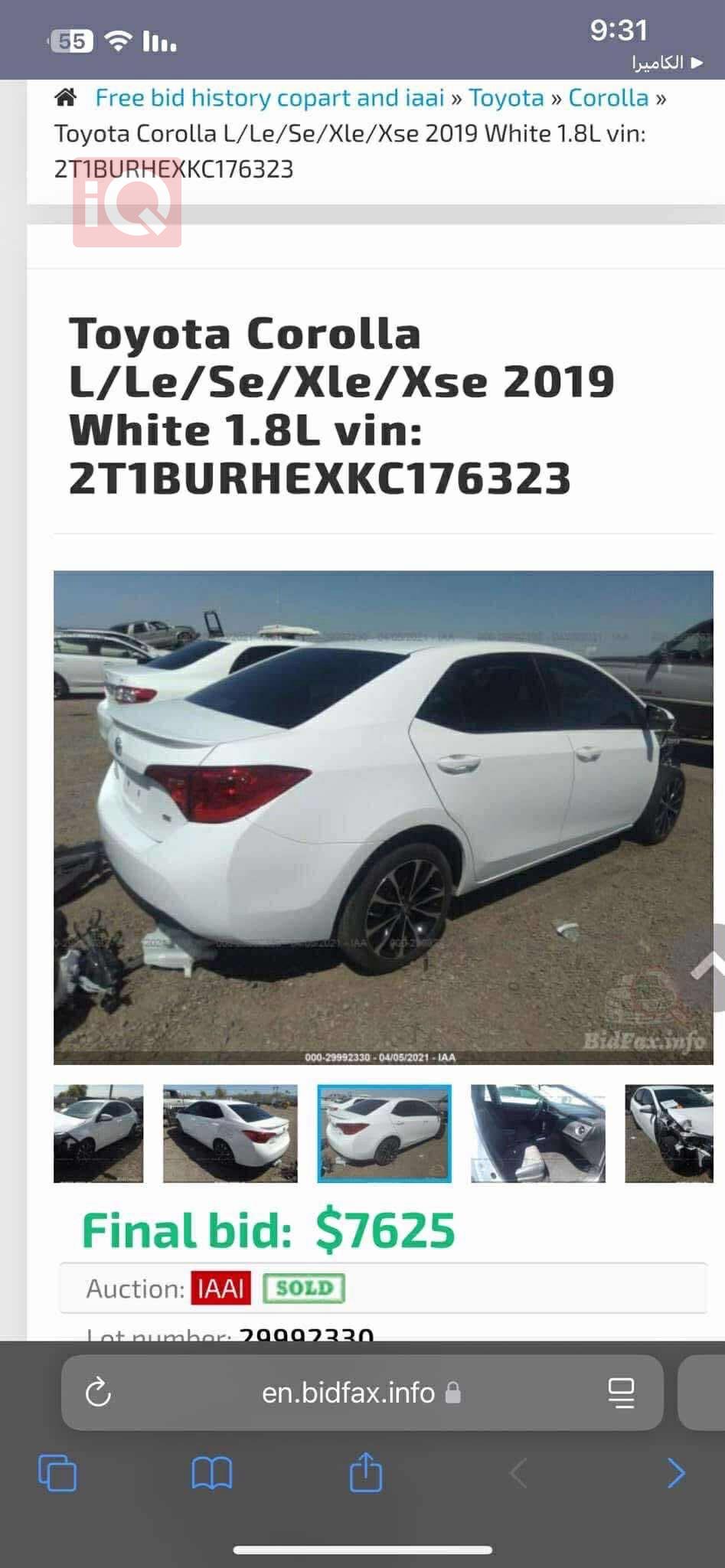Share this page

tap(366, 1471)
